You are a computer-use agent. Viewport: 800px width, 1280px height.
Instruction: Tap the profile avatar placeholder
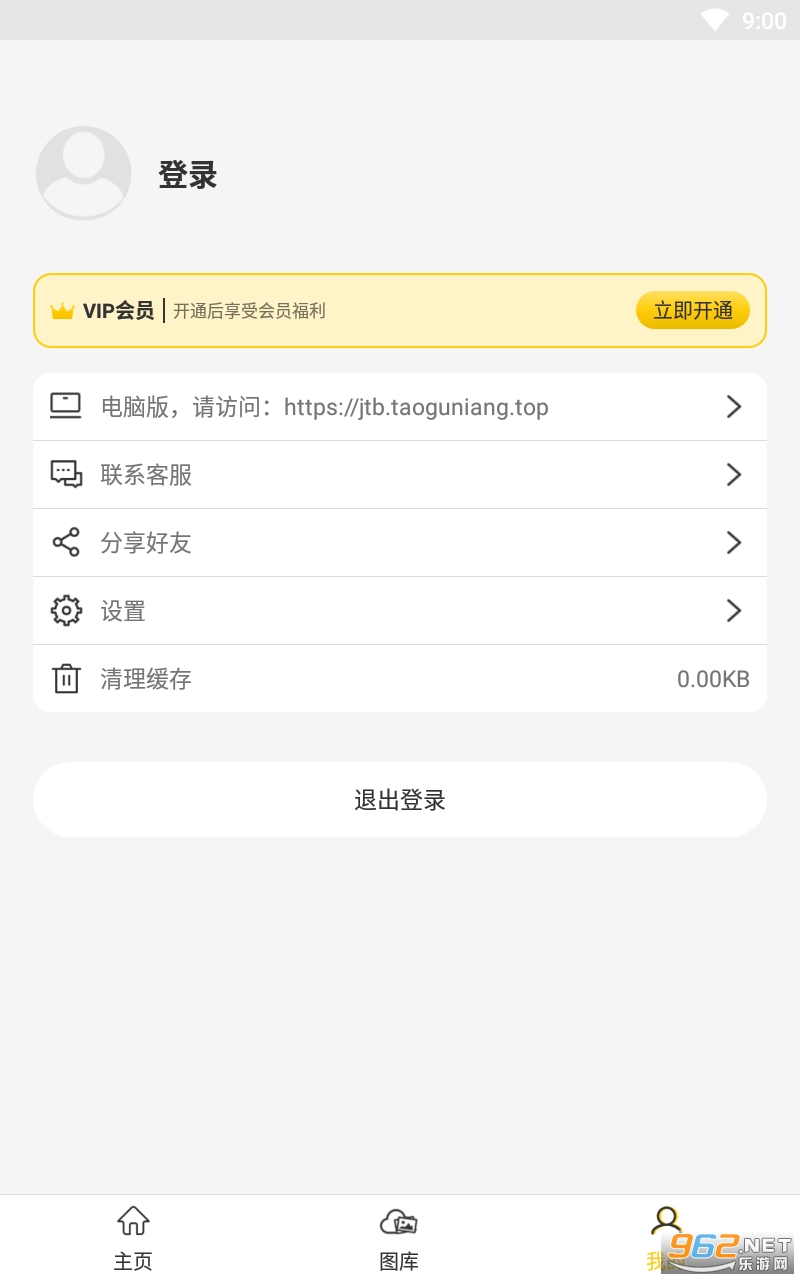pos(84,173)
